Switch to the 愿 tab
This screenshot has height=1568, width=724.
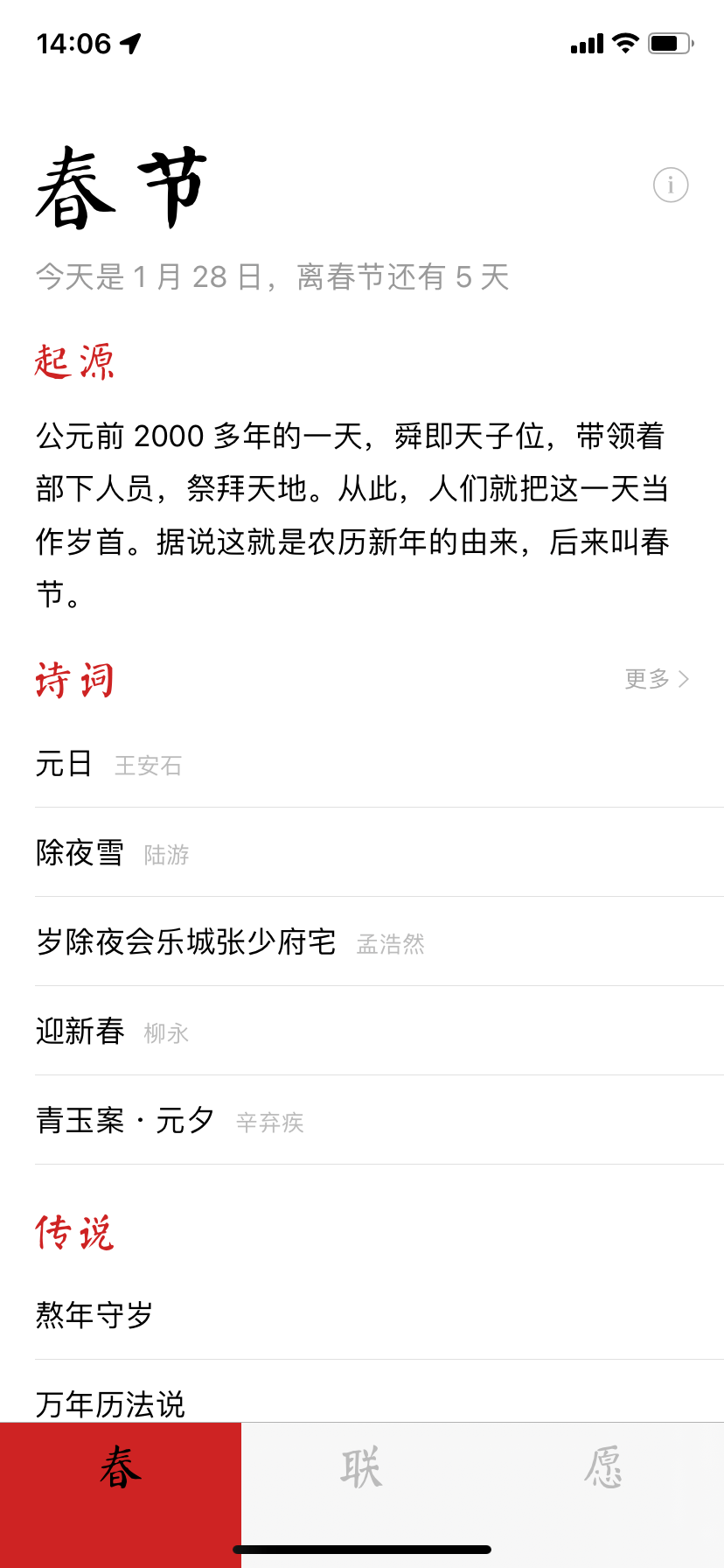click(x=603, y=1470)
